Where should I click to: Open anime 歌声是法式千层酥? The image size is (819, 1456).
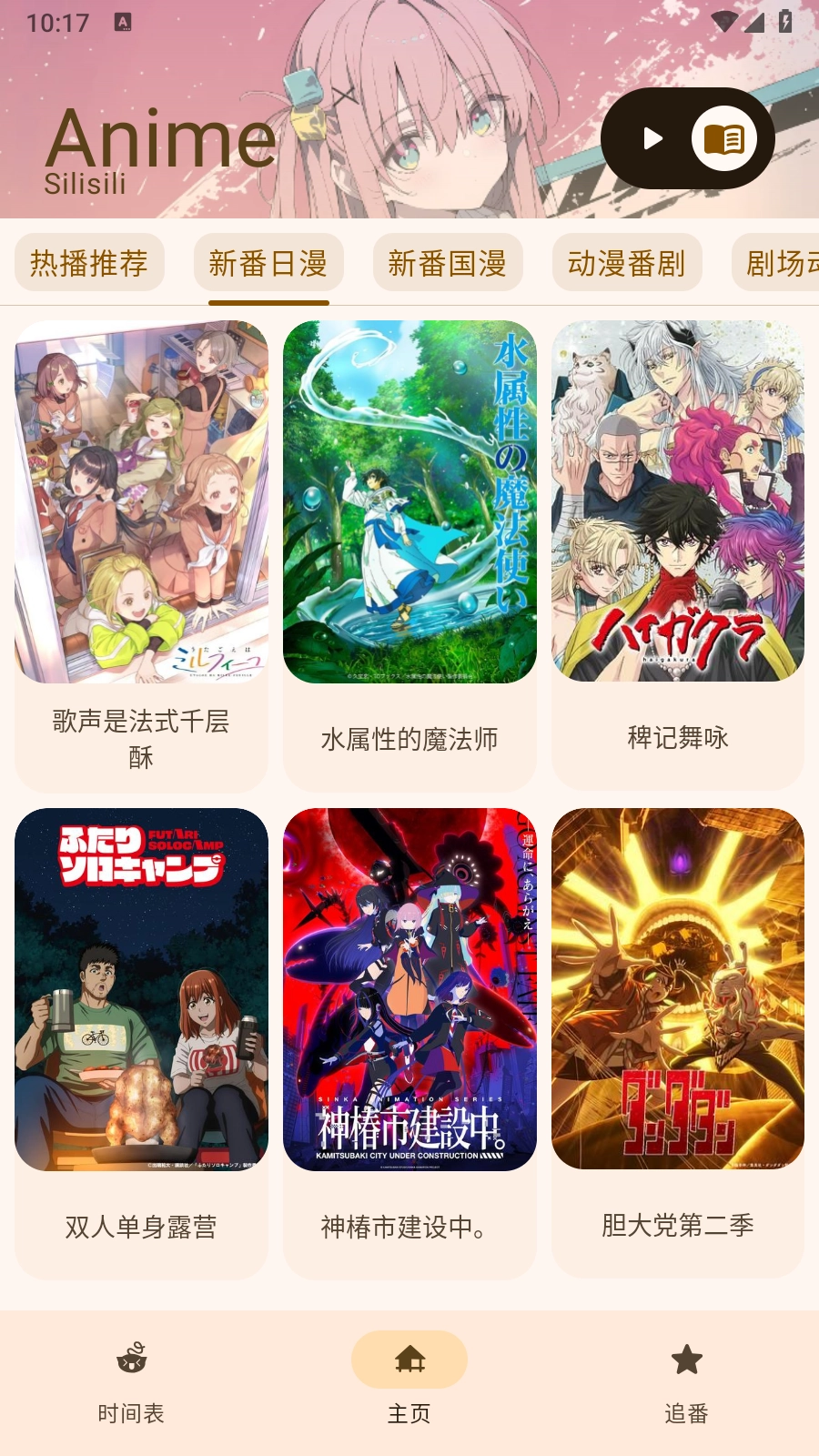(141, 555)
